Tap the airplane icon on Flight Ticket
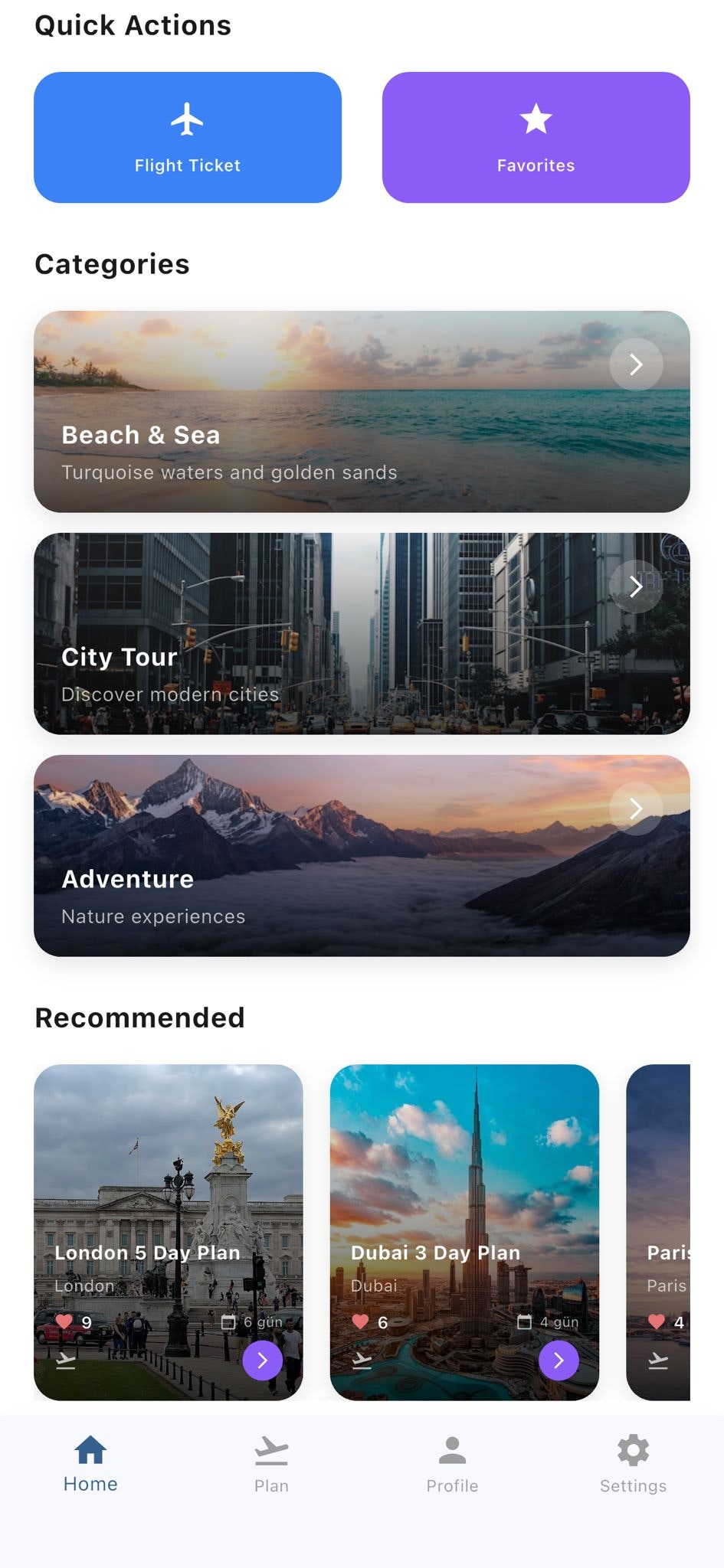724x1568 pixels. click(188, 119)
